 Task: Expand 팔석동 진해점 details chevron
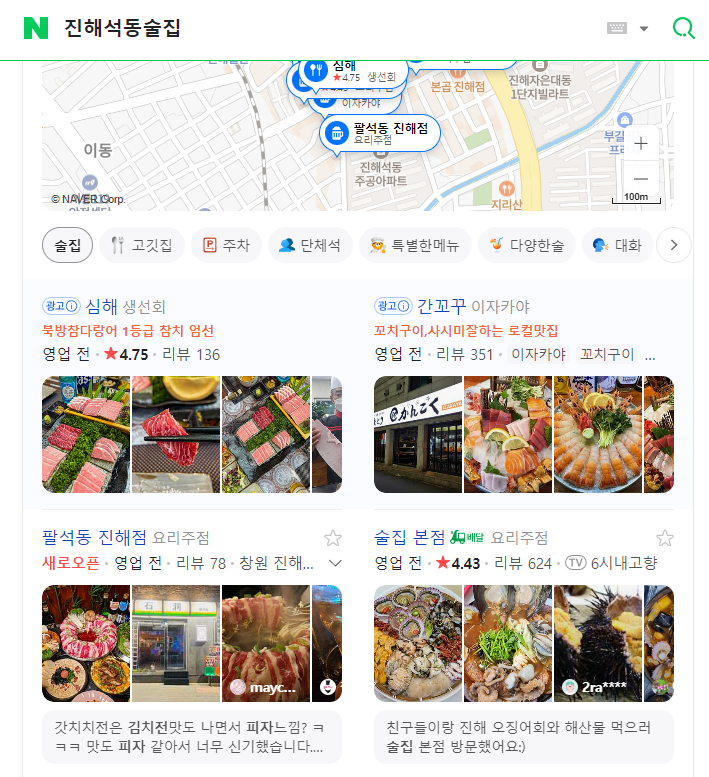pyautogui.click(x=335, y=563)
